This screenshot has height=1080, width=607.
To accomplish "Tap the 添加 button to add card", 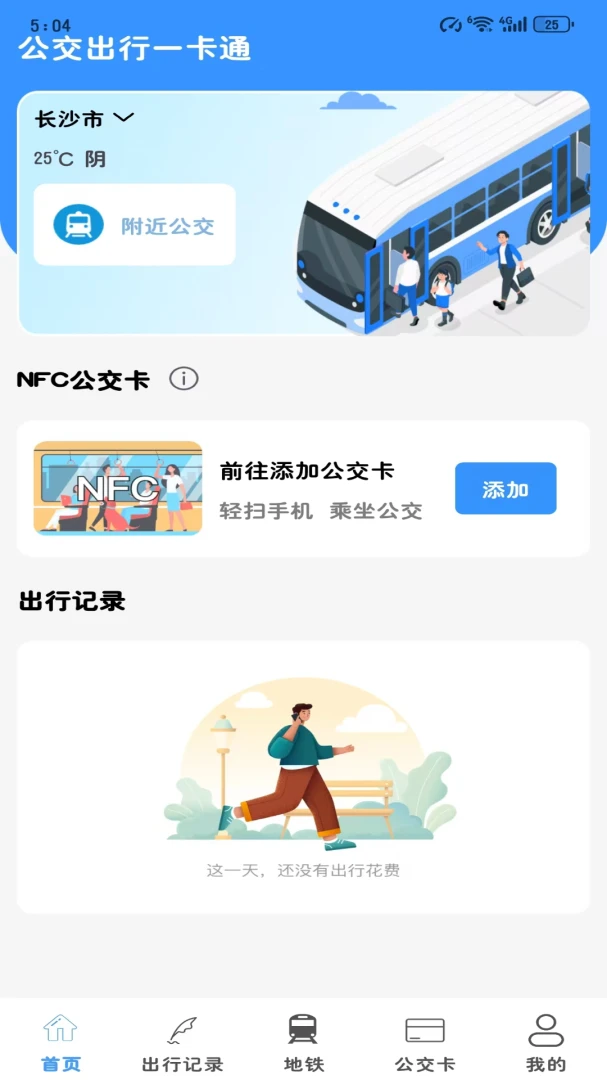I will click(x=506, y=488).
